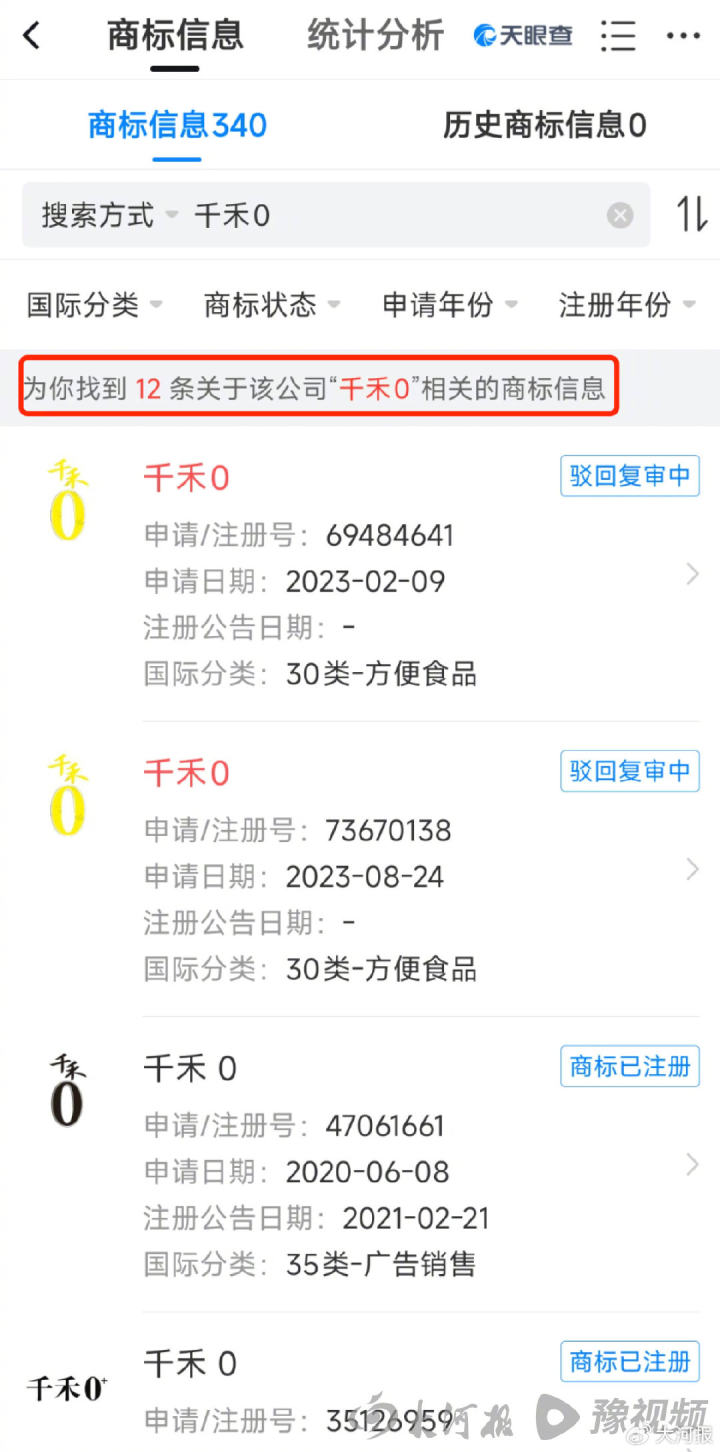The width and height of the screenshot is (720, 1452).
Task: Open the 商标状态 filter
Action: (x=271, y=305)
